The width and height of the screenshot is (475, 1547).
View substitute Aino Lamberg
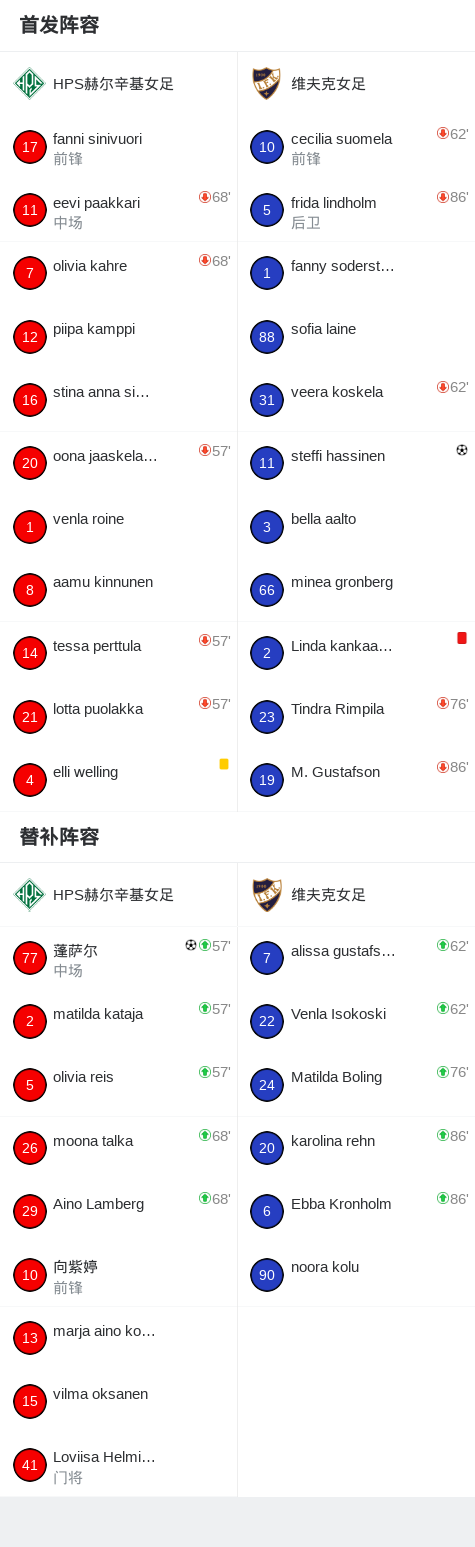118,1211
